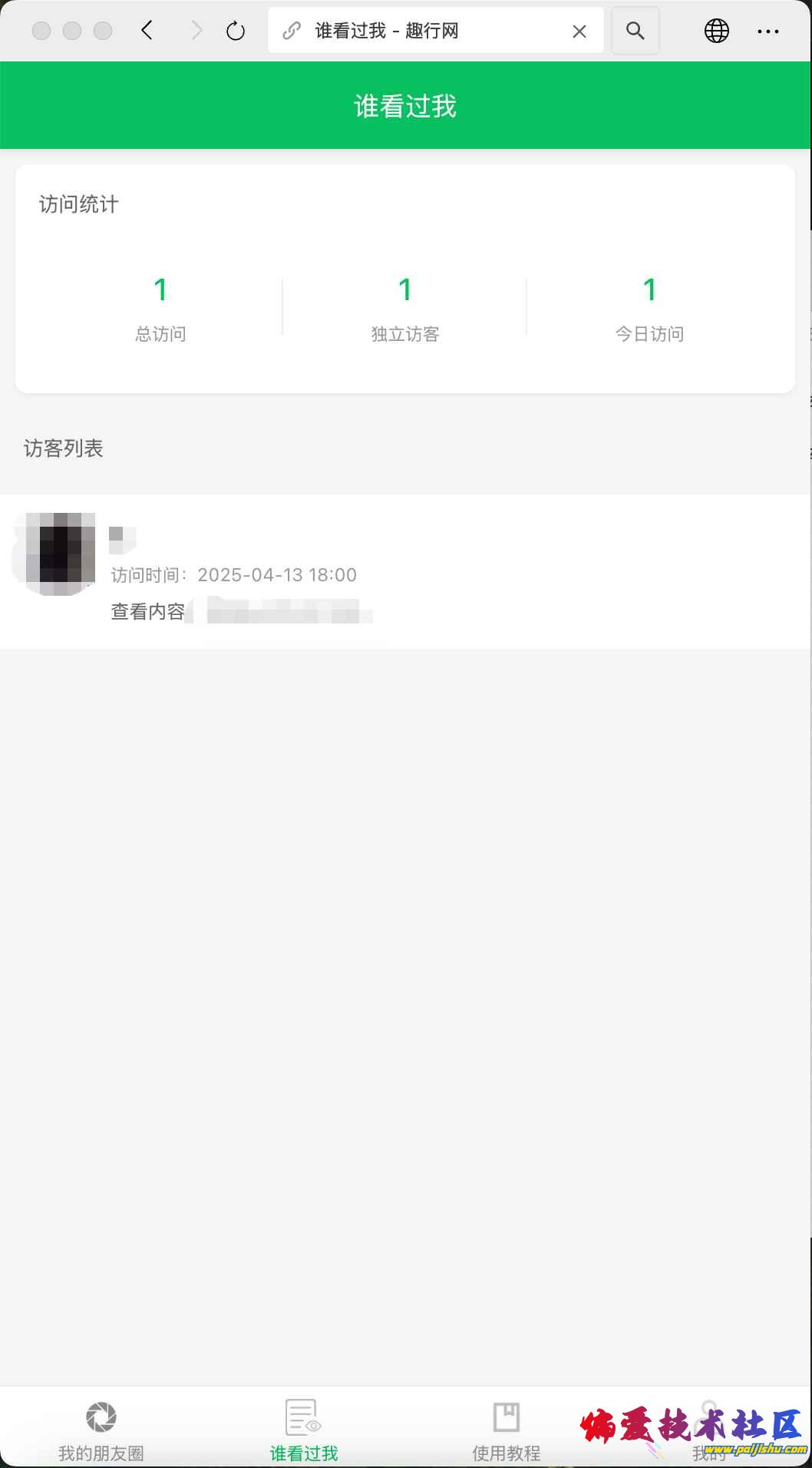The image size is (812, 1468).
Task: Go back to the previous page
Action: pyautogui.click(x=147, y=31)
